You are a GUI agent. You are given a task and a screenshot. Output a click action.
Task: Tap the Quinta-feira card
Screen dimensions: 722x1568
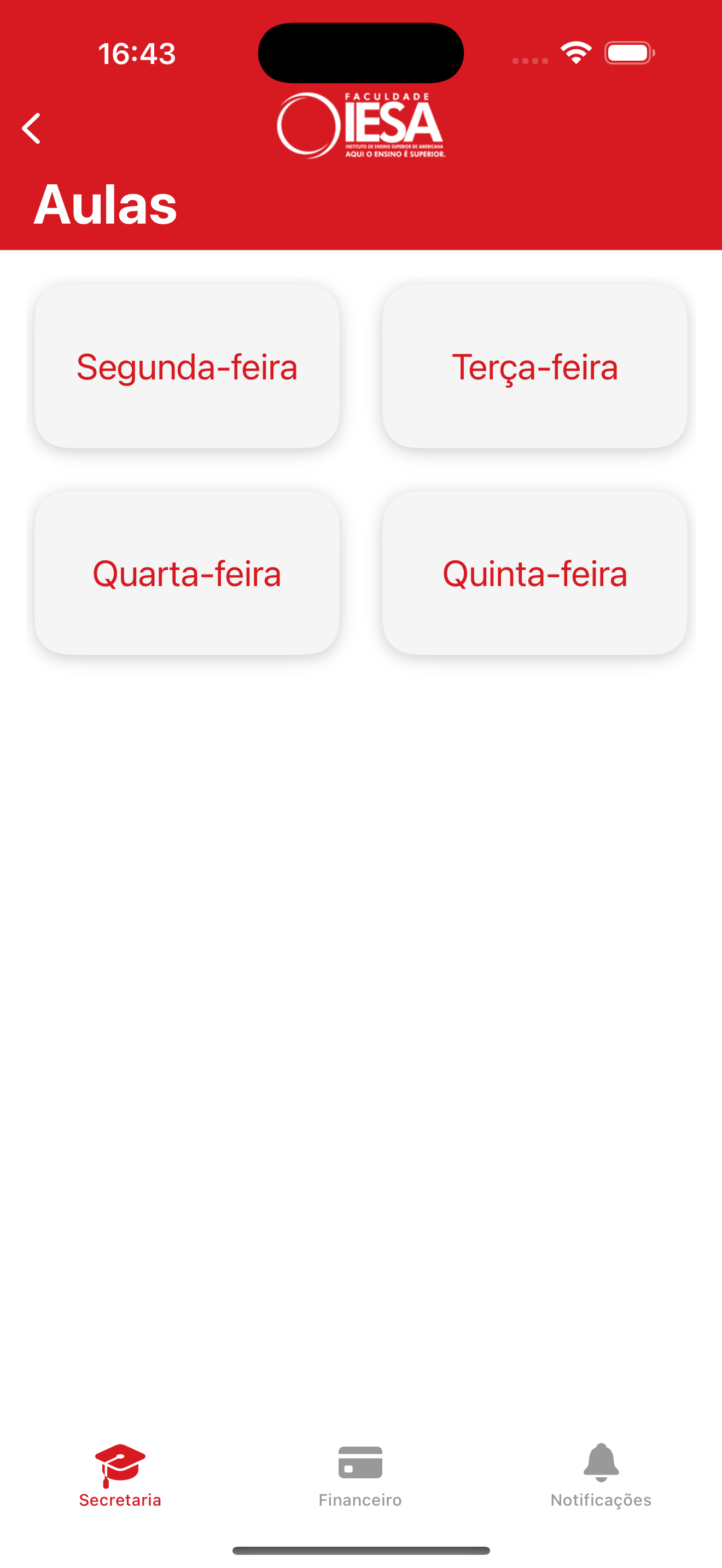coord(534,573)
